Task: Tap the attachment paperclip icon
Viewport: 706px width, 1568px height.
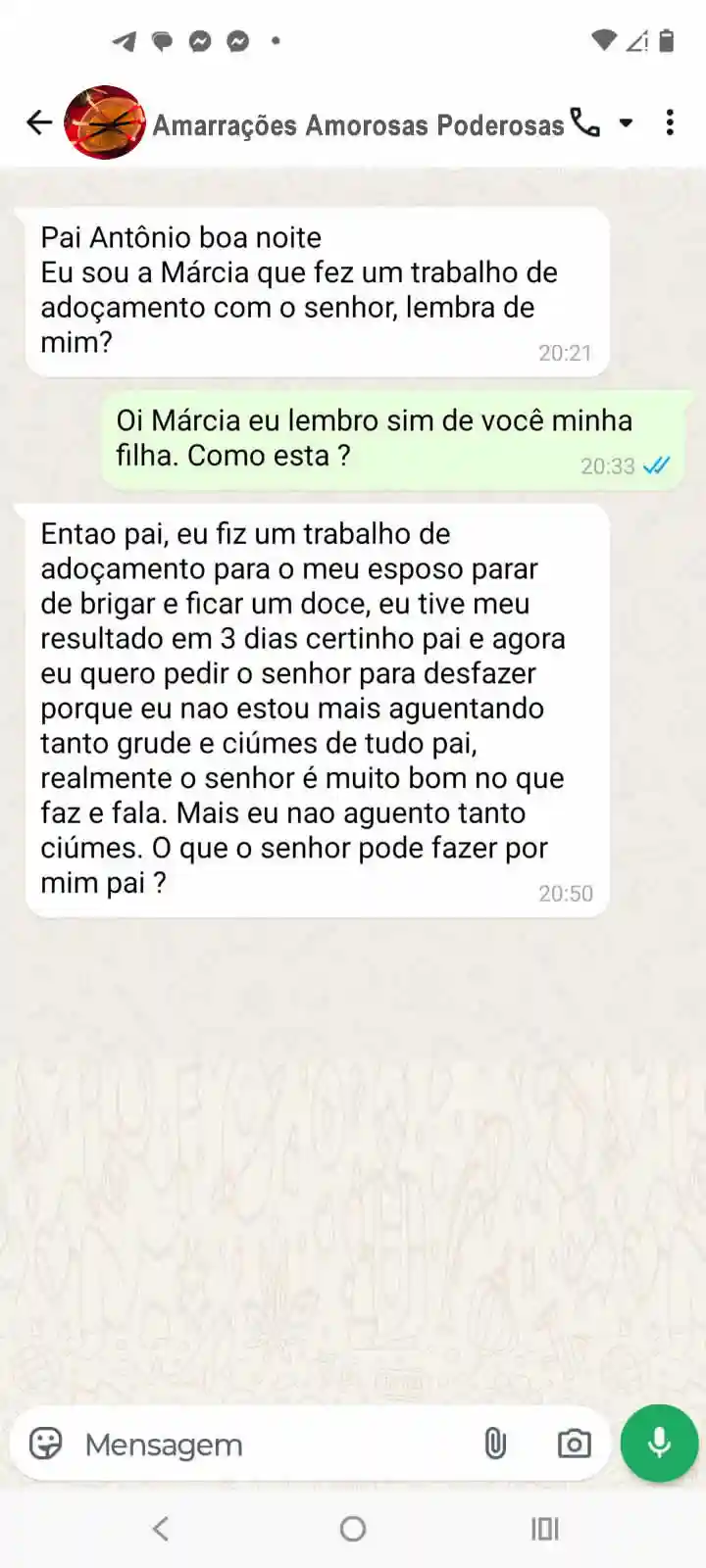Action: tap(495, 1443)
